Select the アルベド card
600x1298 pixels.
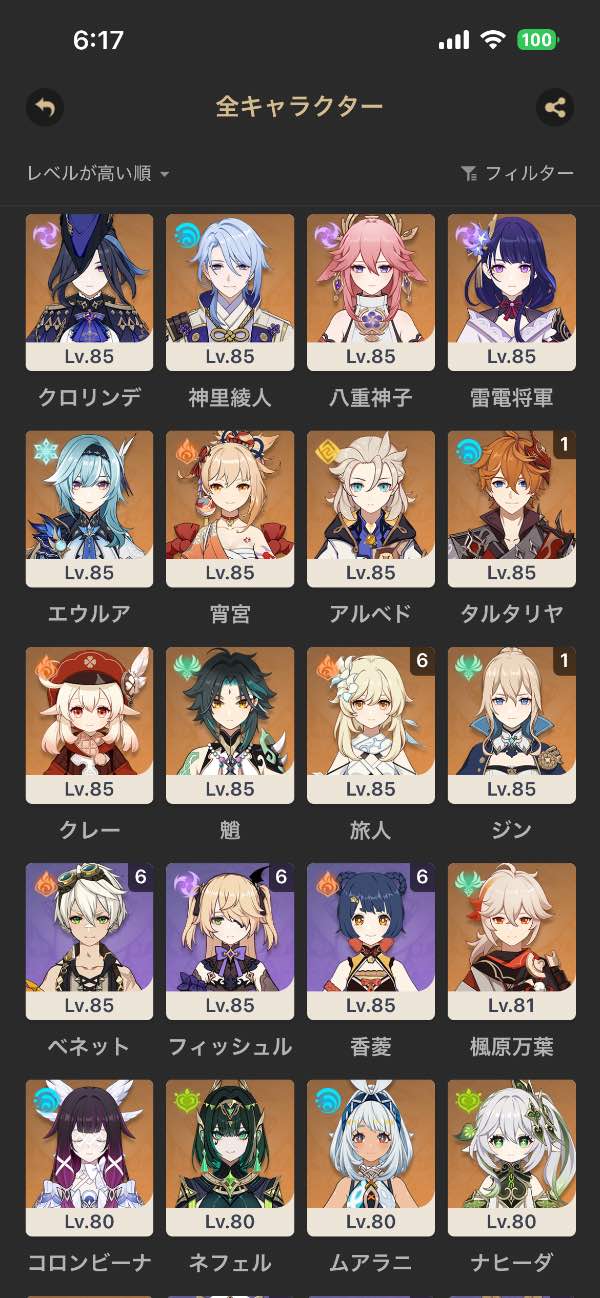pos(371,509)
